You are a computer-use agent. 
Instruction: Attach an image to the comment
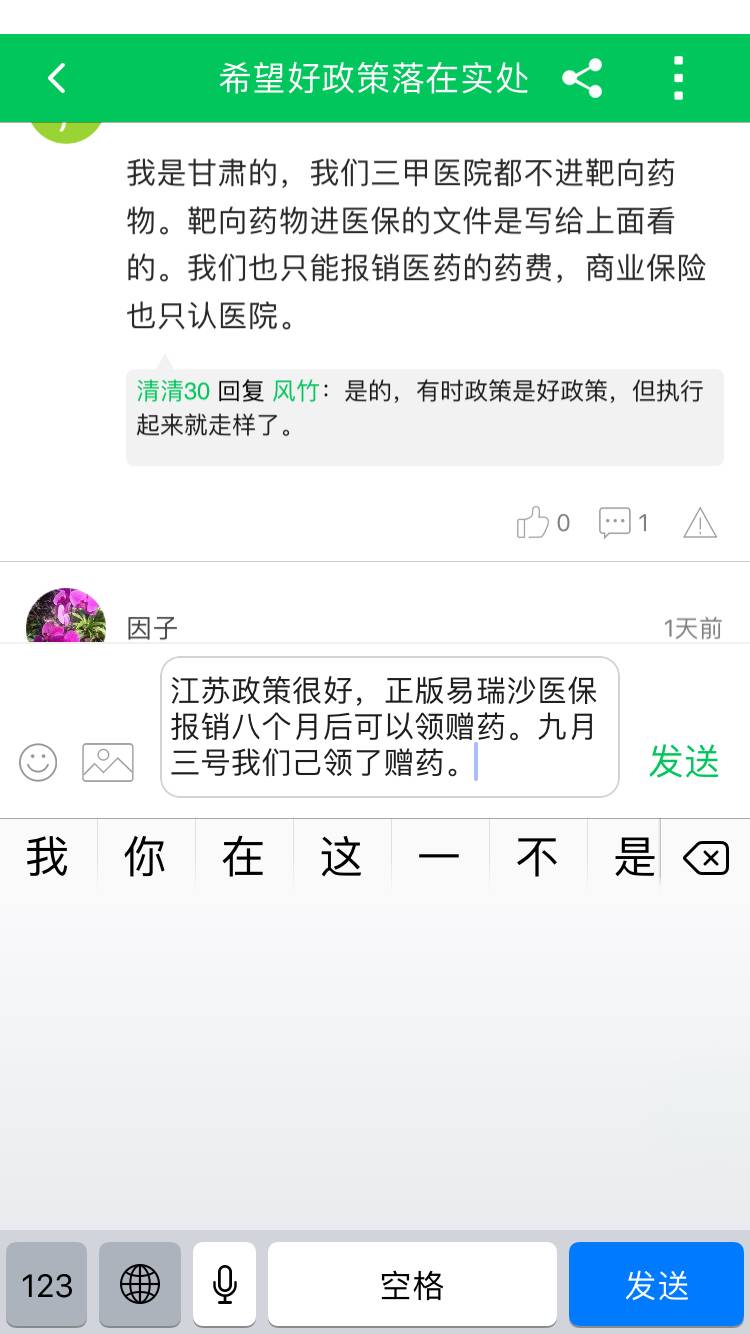108,762
